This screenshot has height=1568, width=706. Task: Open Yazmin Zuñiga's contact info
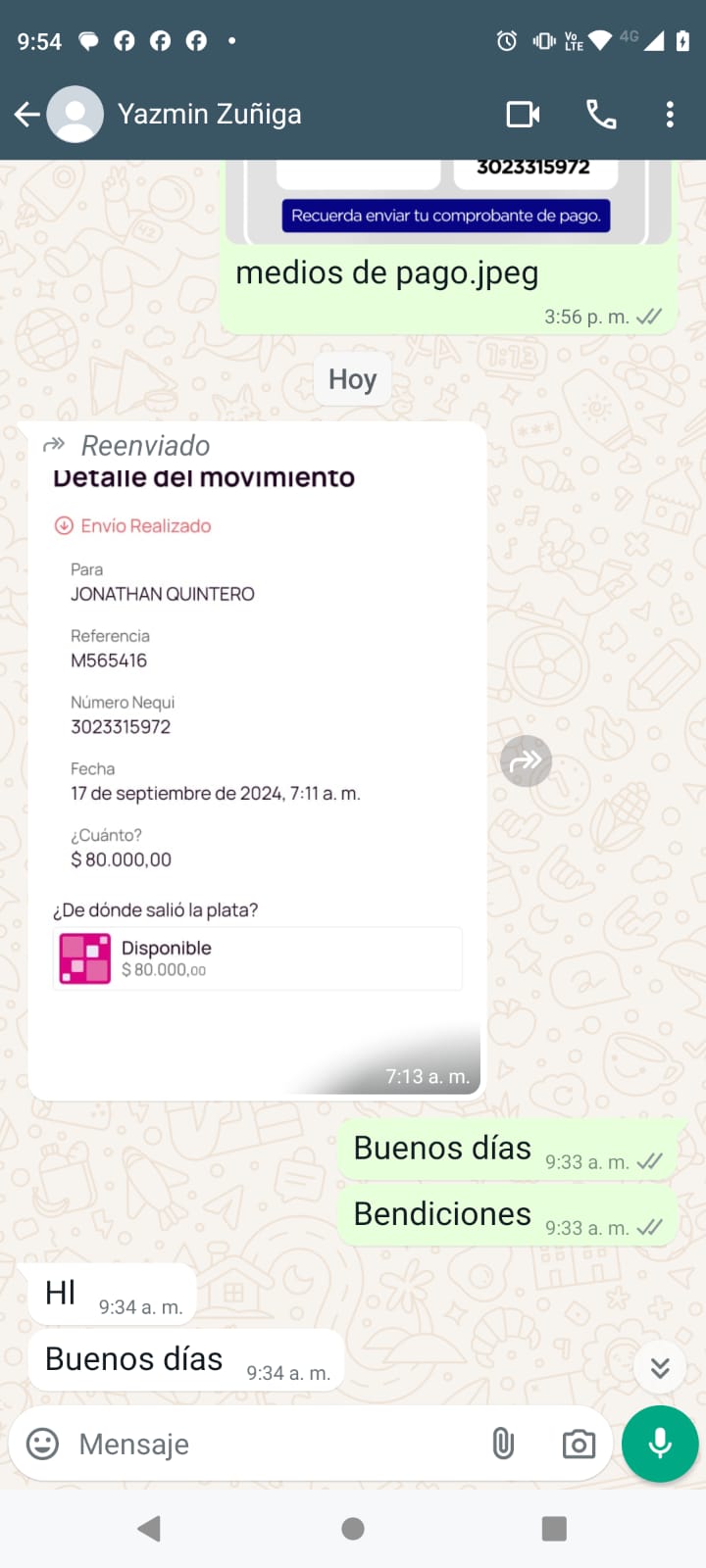coord(209,115)
